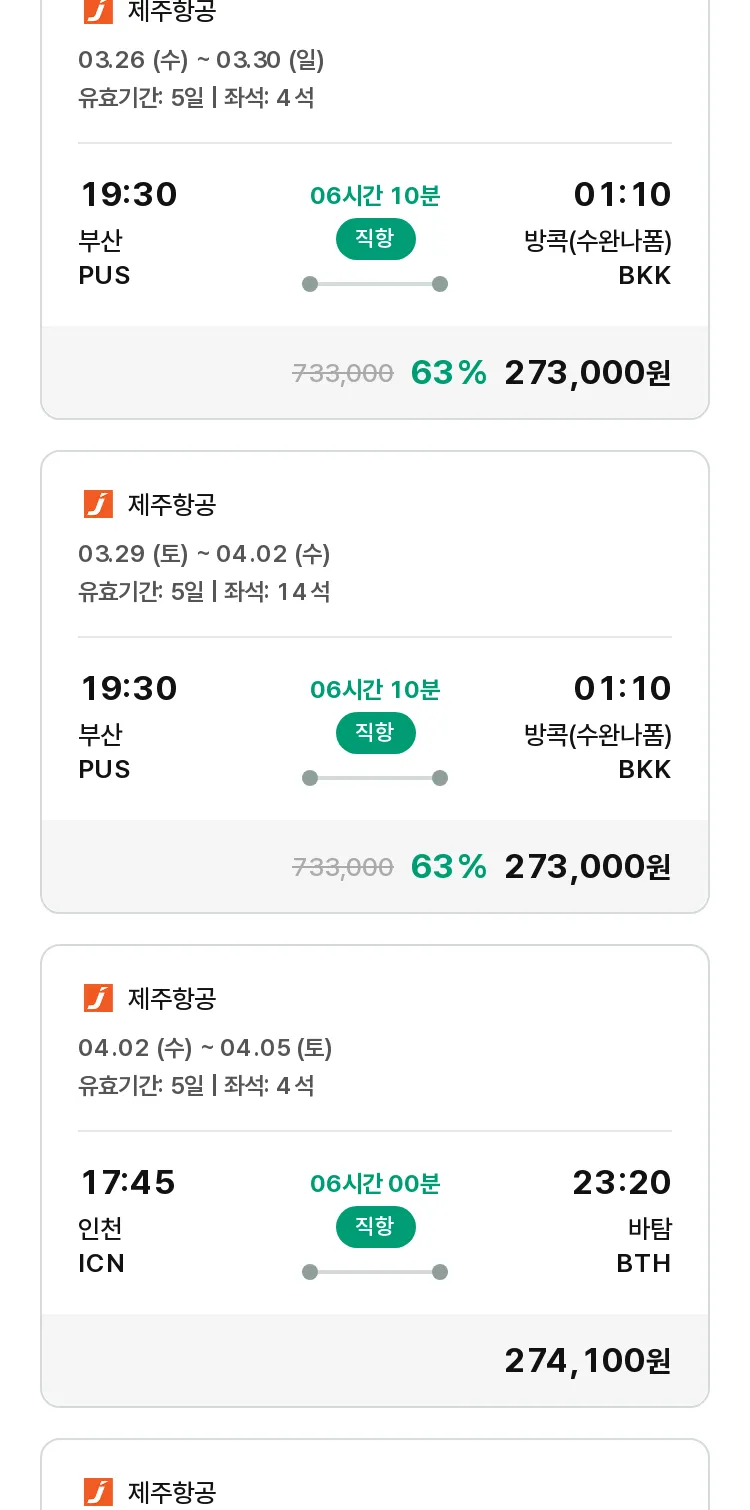
Task: Open the Incheon to Batam 274,100원 flight card
Action: 375,1176
